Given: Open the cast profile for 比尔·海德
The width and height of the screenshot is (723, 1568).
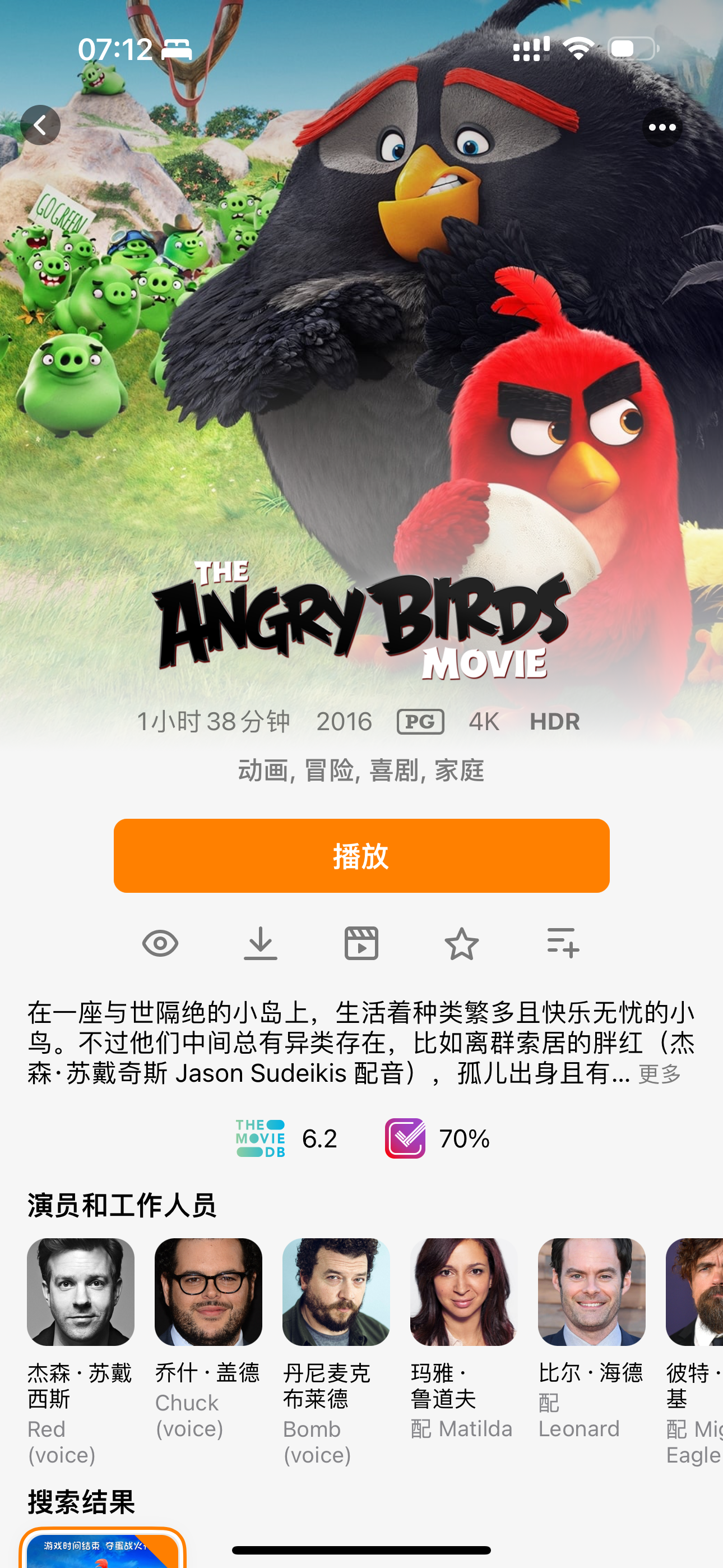Looking at the screenshot, I should click(591, 1292).
